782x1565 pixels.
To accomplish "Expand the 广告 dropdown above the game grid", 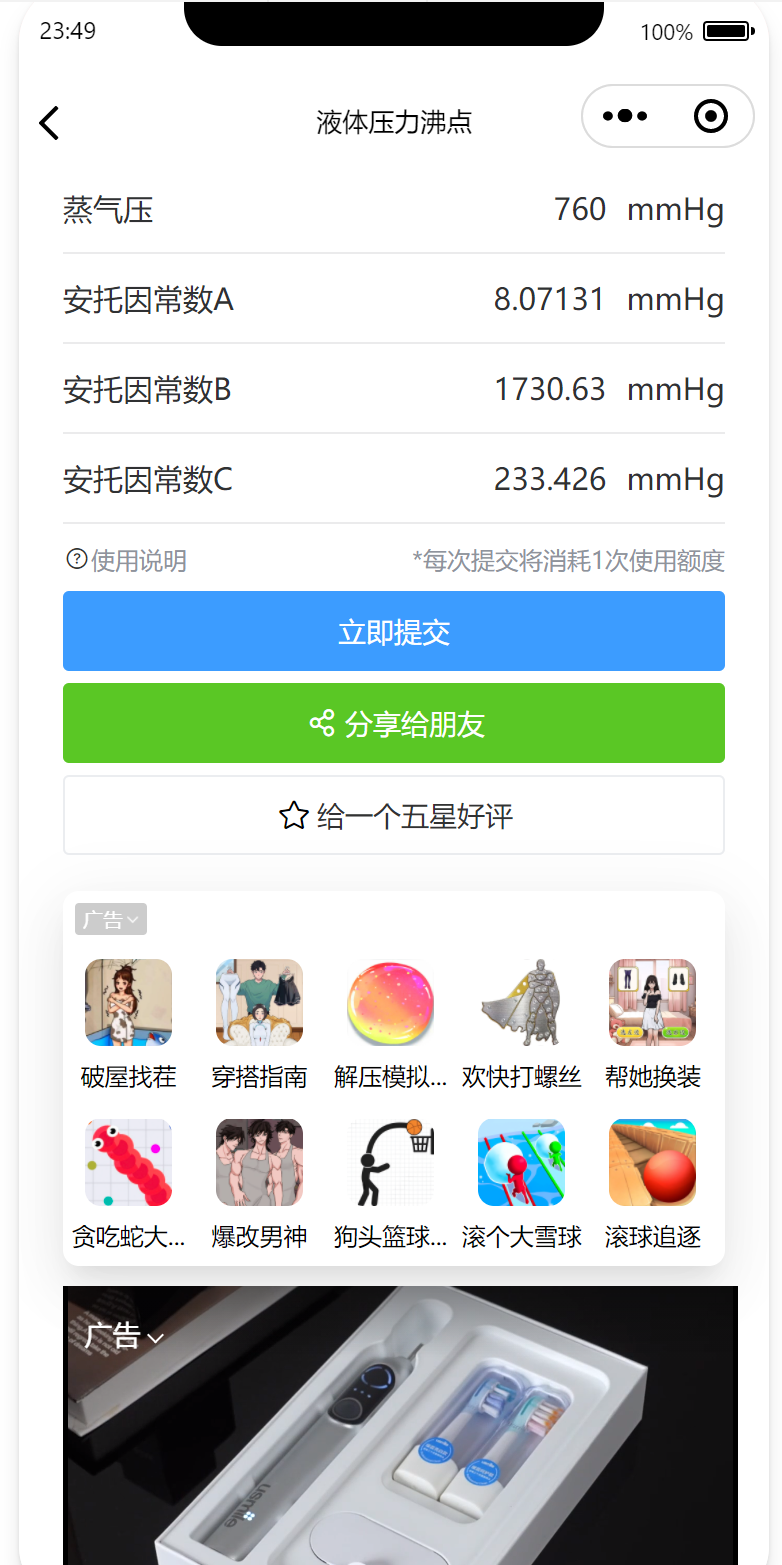I will pos(110,919).
